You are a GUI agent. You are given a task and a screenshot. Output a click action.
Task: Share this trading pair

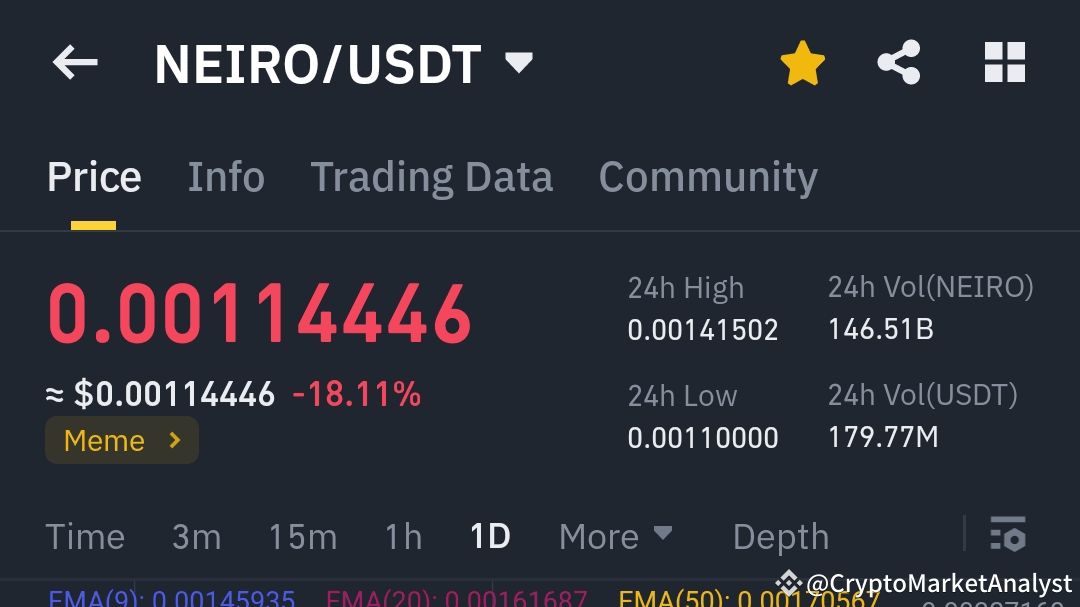[x=898, y=64]
